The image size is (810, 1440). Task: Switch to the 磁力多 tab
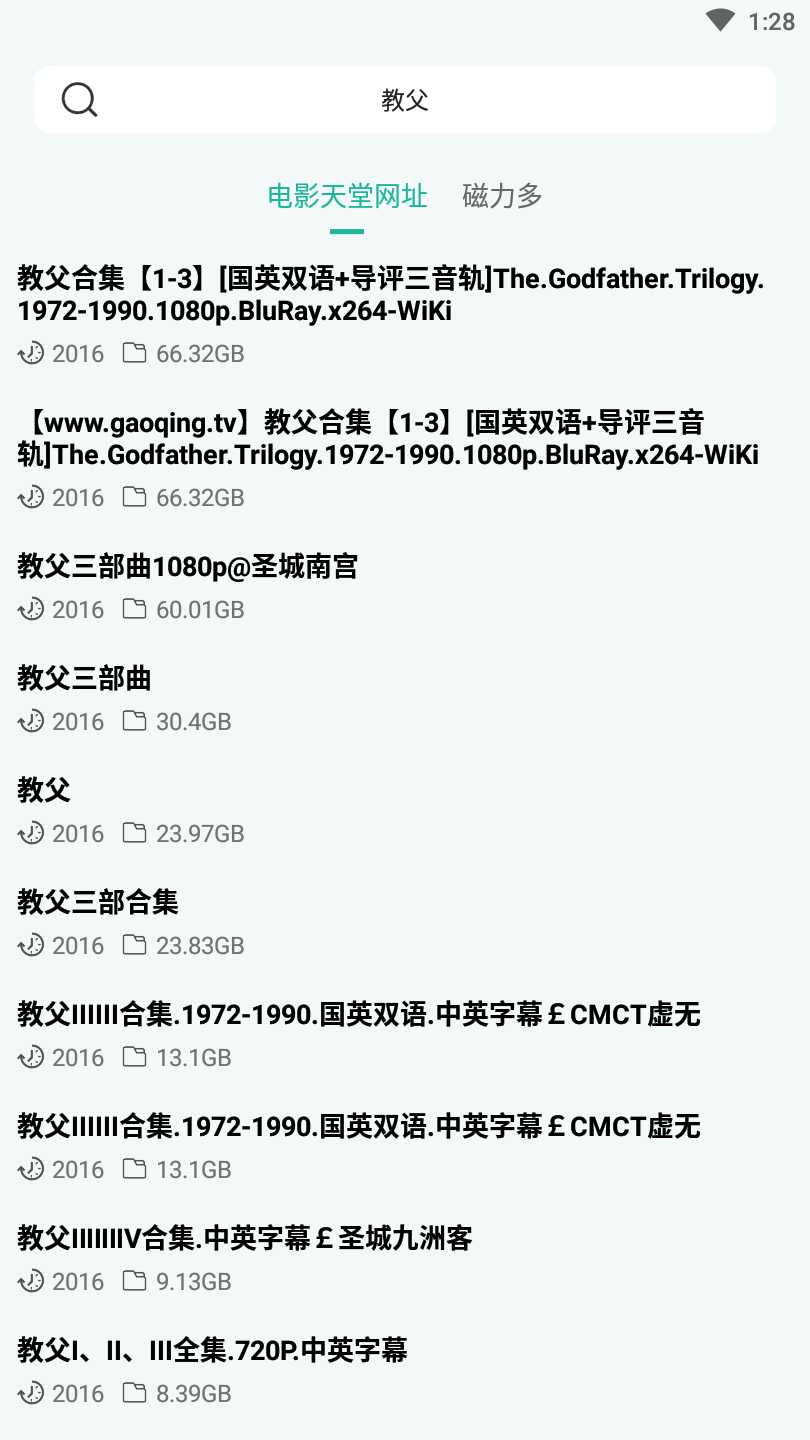(x=501, y=196)
